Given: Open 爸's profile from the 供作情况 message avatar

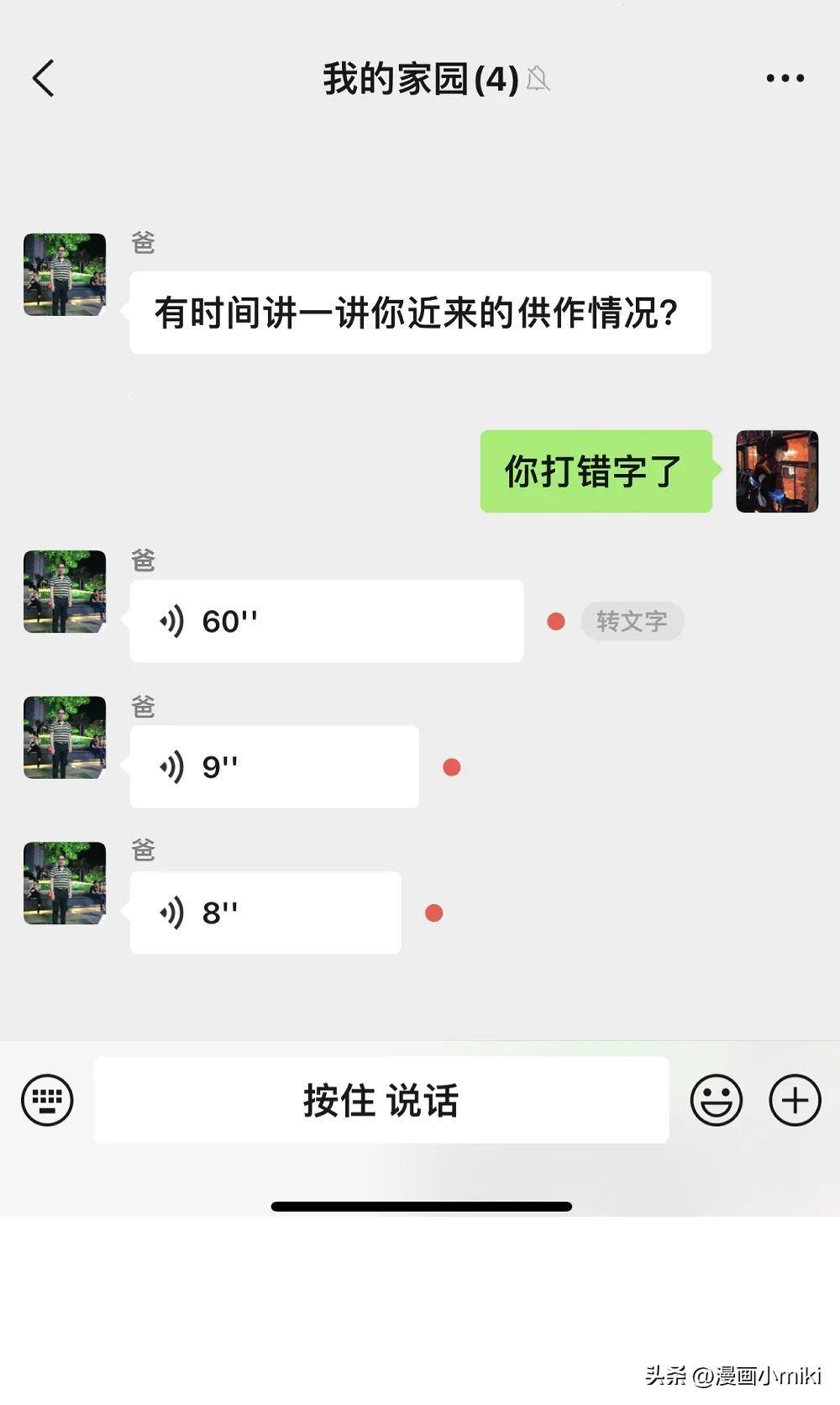Looking at the screenshot, I should click(x=65, y=275).
